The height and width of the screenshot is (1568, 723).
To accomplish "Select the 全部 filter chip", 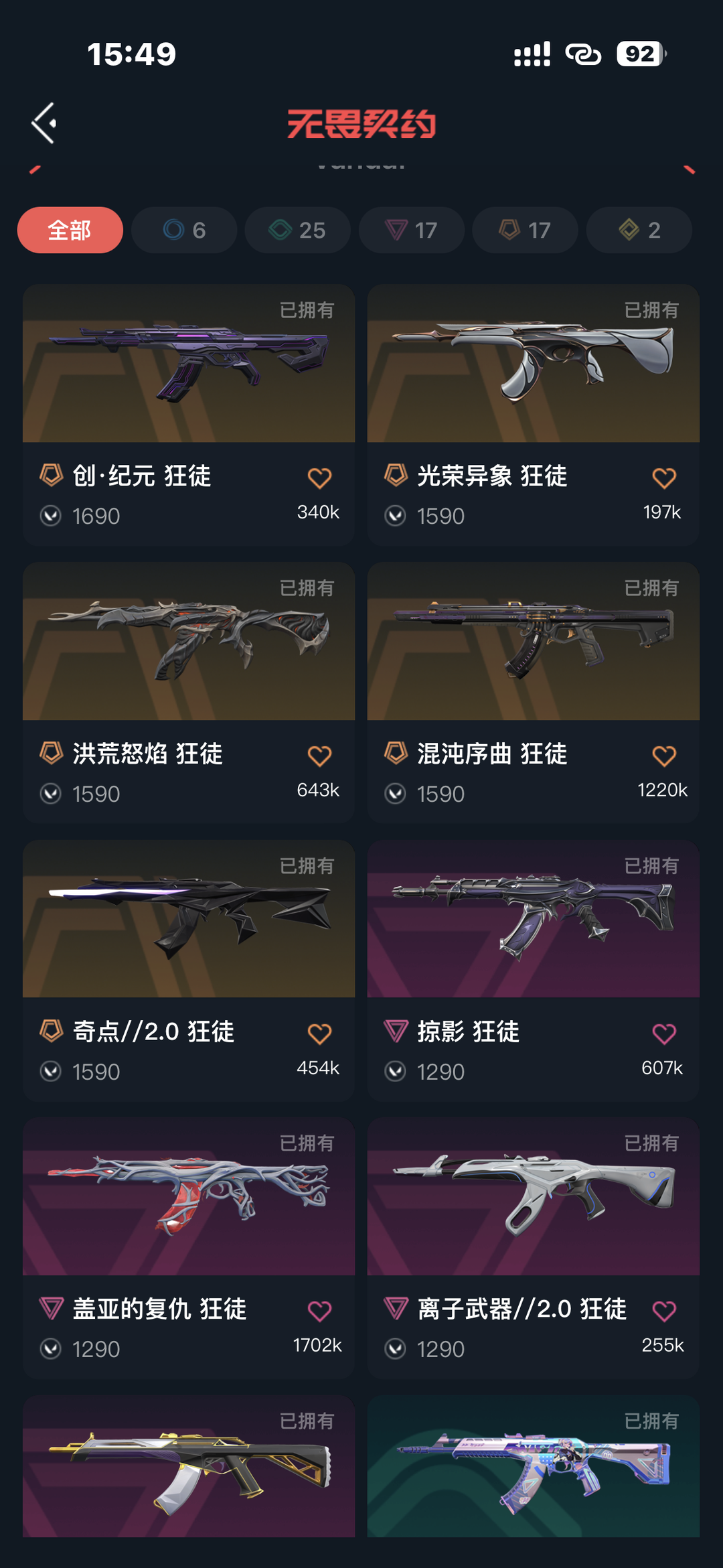I will [70, 230].
